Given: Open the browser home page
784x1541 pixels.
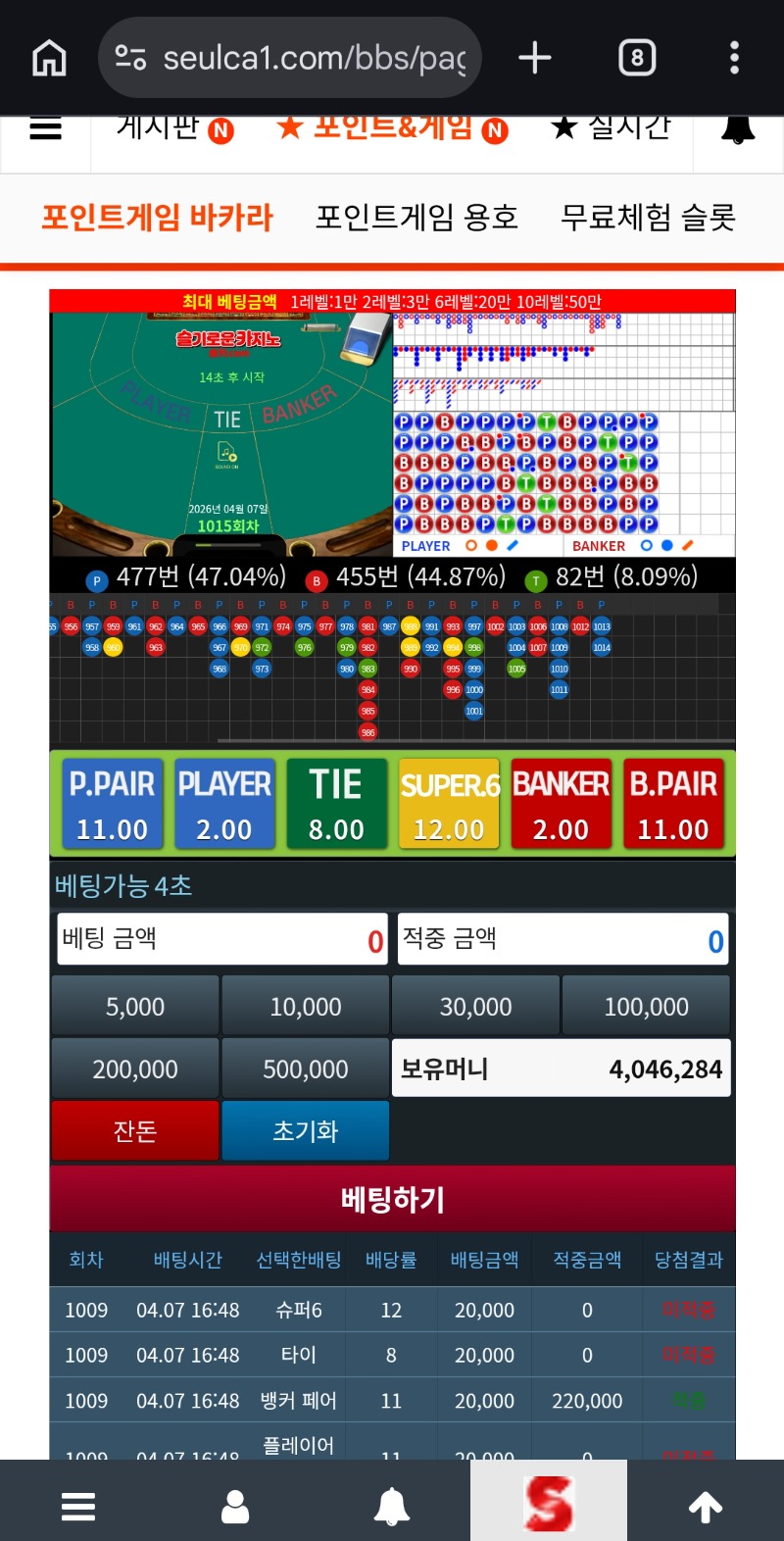Looking at the screenshot, I should click(x=49, y=58).
